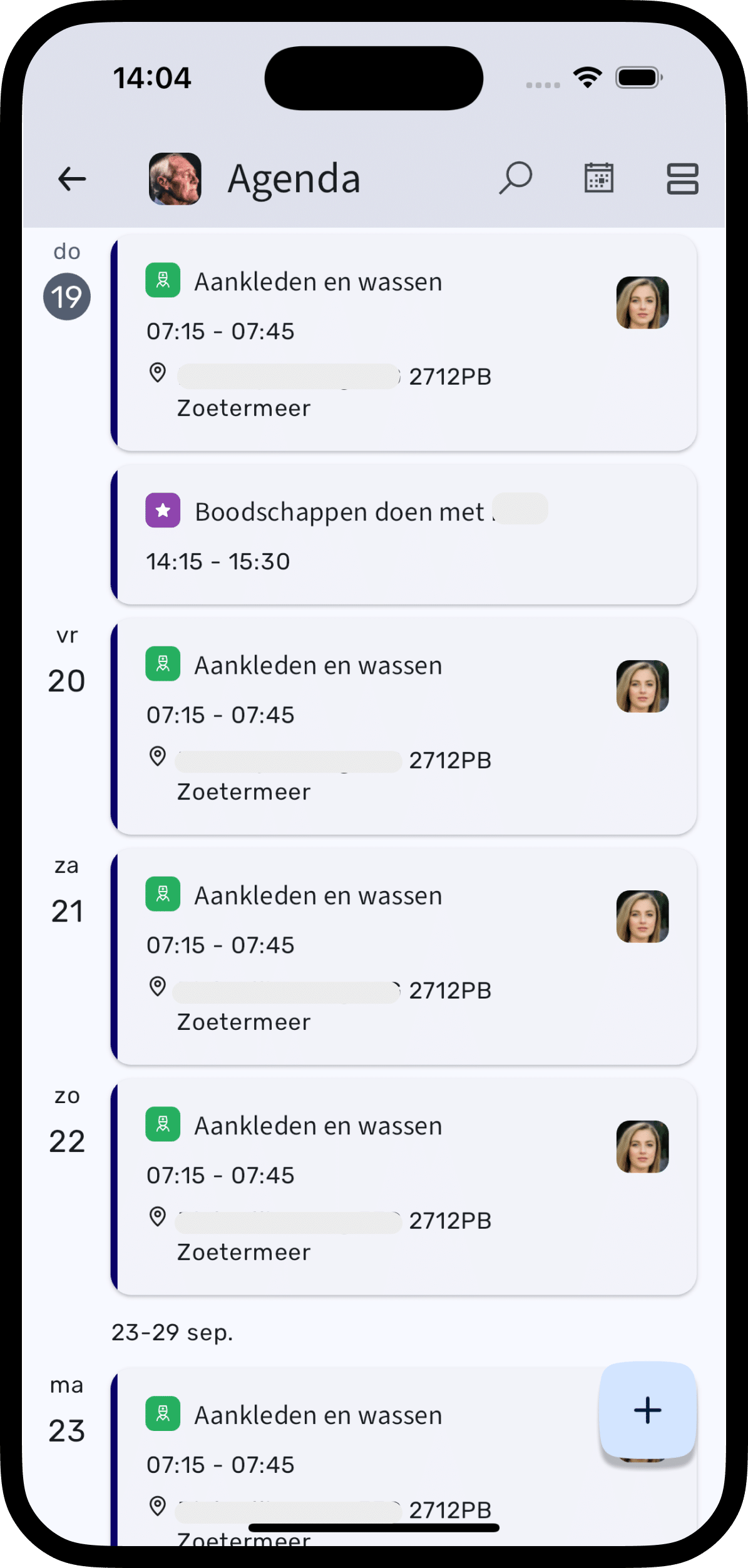Open Monday 23 Aankleden en wassen appointment
Image resolution: width=748 pixels, height=1568 pixels.
pos(351,1458)
